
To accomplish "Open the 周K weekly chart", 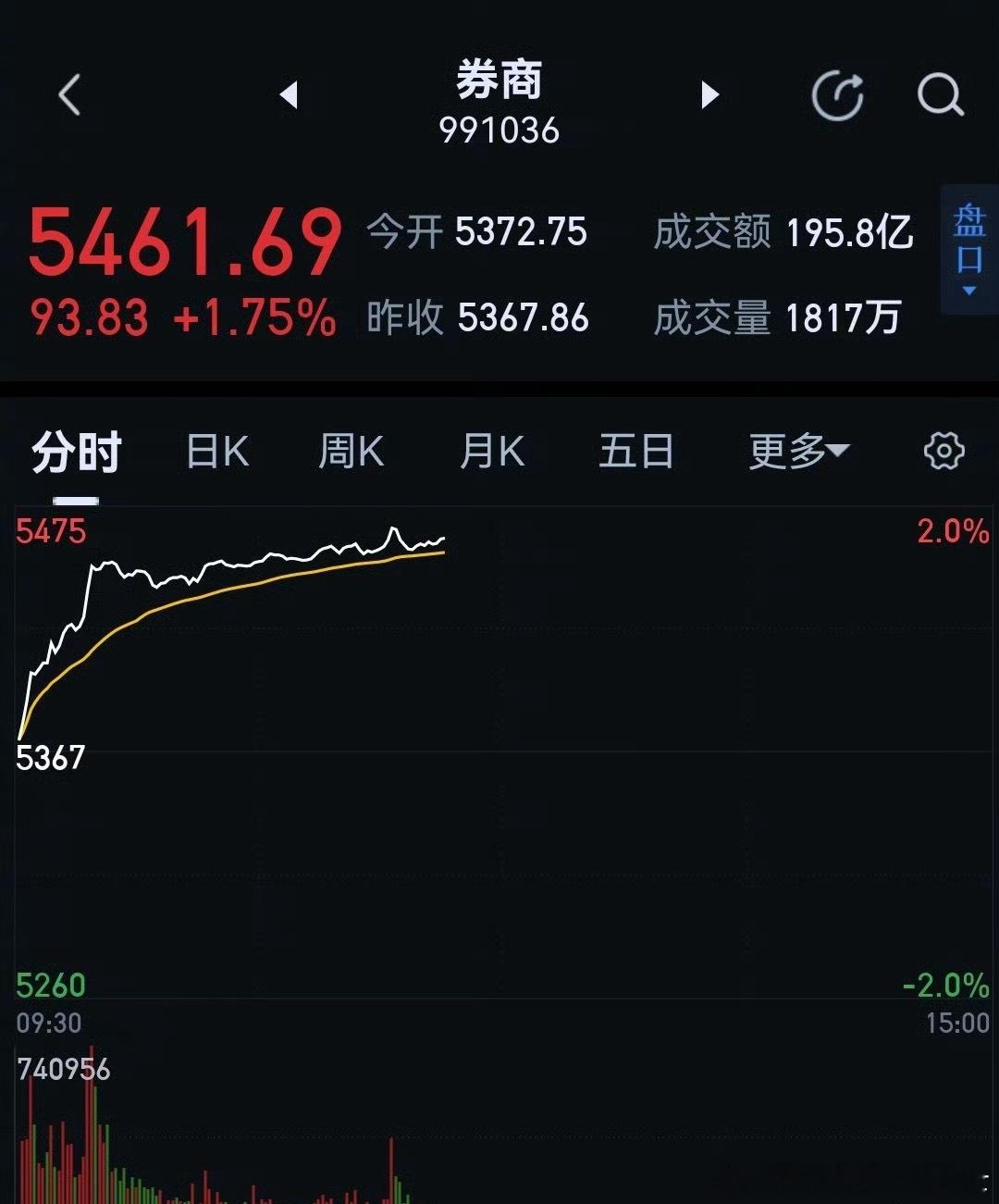I will pyautogui.click(x=352, y=452).
